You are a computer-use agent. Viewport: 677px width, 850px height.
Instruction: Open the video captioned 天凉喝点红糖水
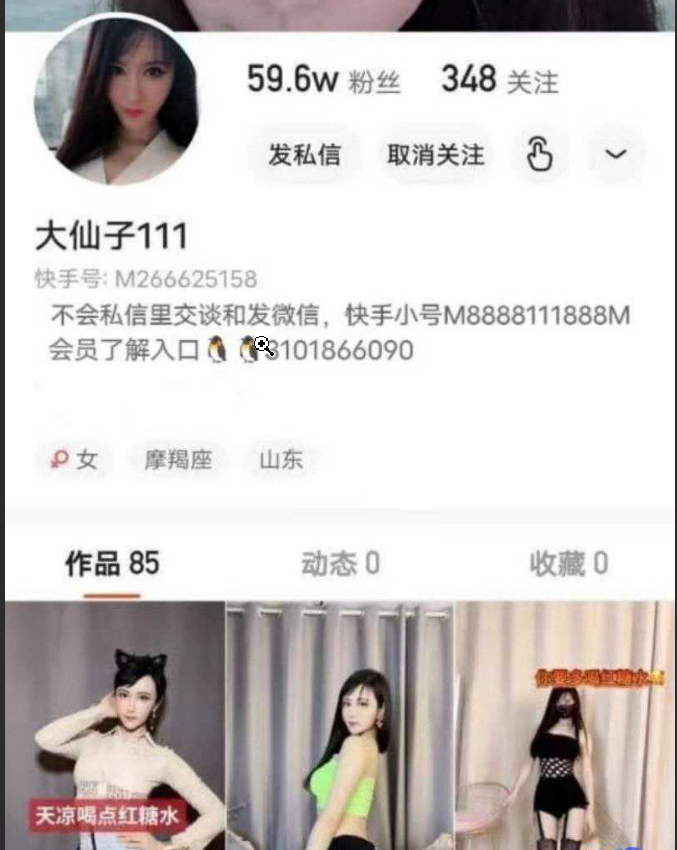114,725
